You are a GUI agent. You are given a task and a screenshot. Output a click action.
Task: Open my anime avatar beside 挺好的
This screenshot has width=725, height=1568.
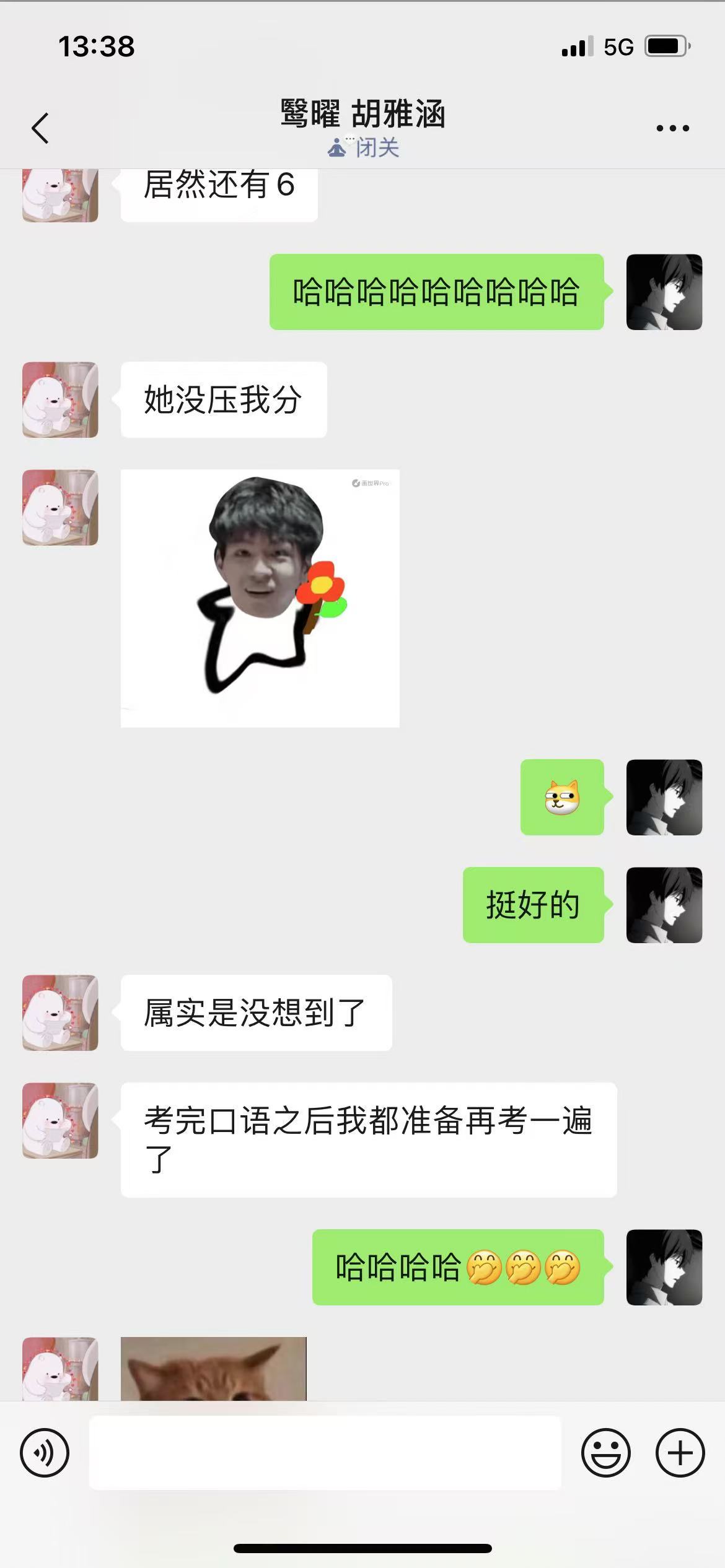coord(664,905)
